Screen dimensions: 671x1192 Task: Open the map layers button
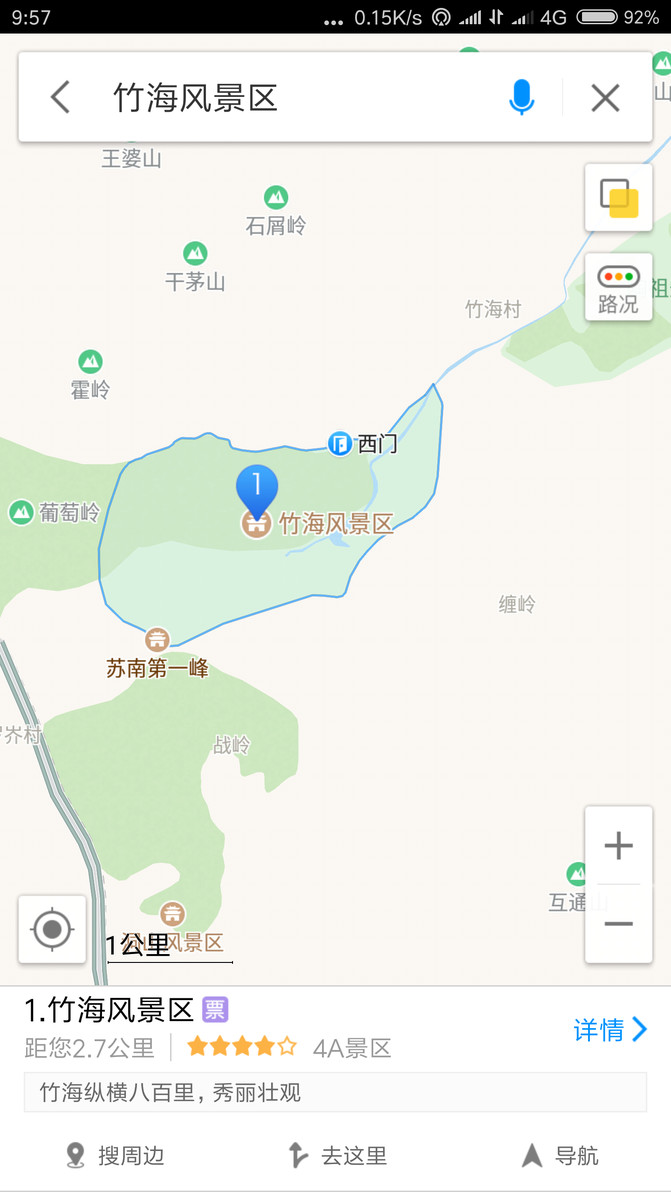[x=618, y=198]
